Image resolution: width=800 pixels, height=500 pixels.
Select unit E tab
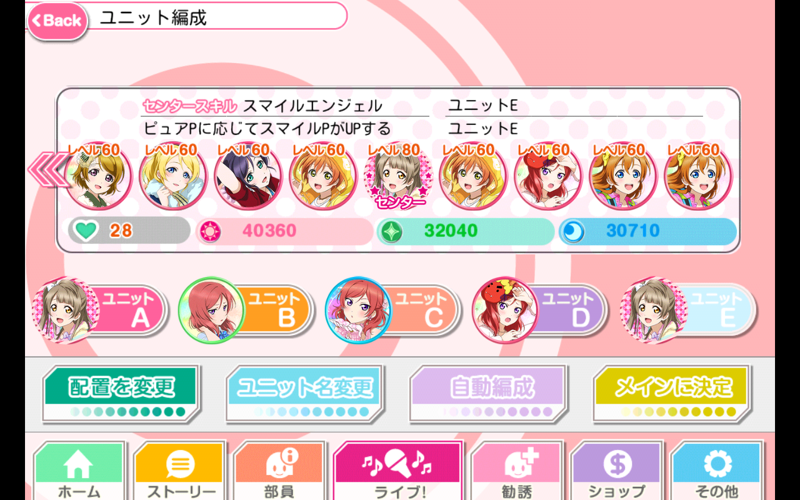click(x=687, y=308)
